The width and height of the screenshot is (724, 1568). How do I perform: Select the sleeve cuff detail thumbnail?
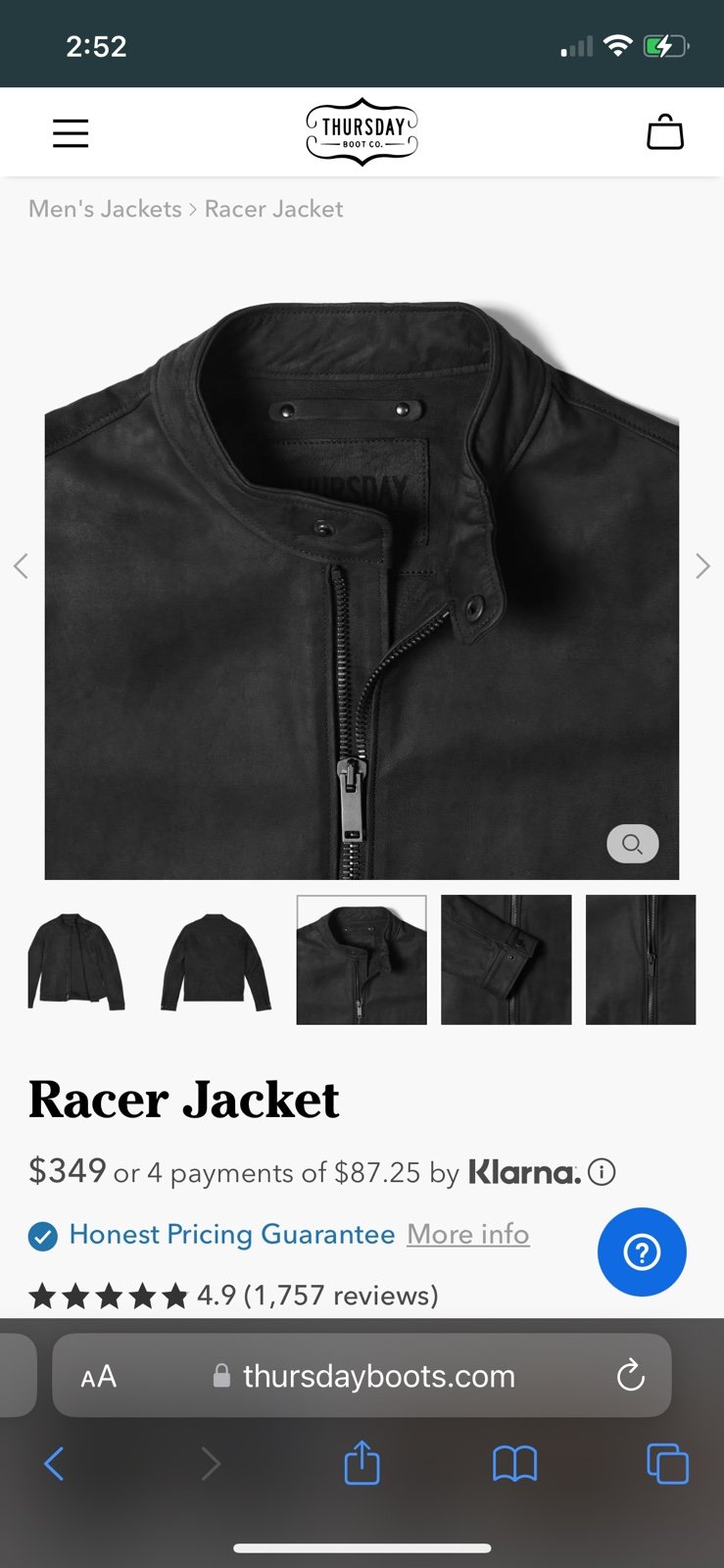506,960
